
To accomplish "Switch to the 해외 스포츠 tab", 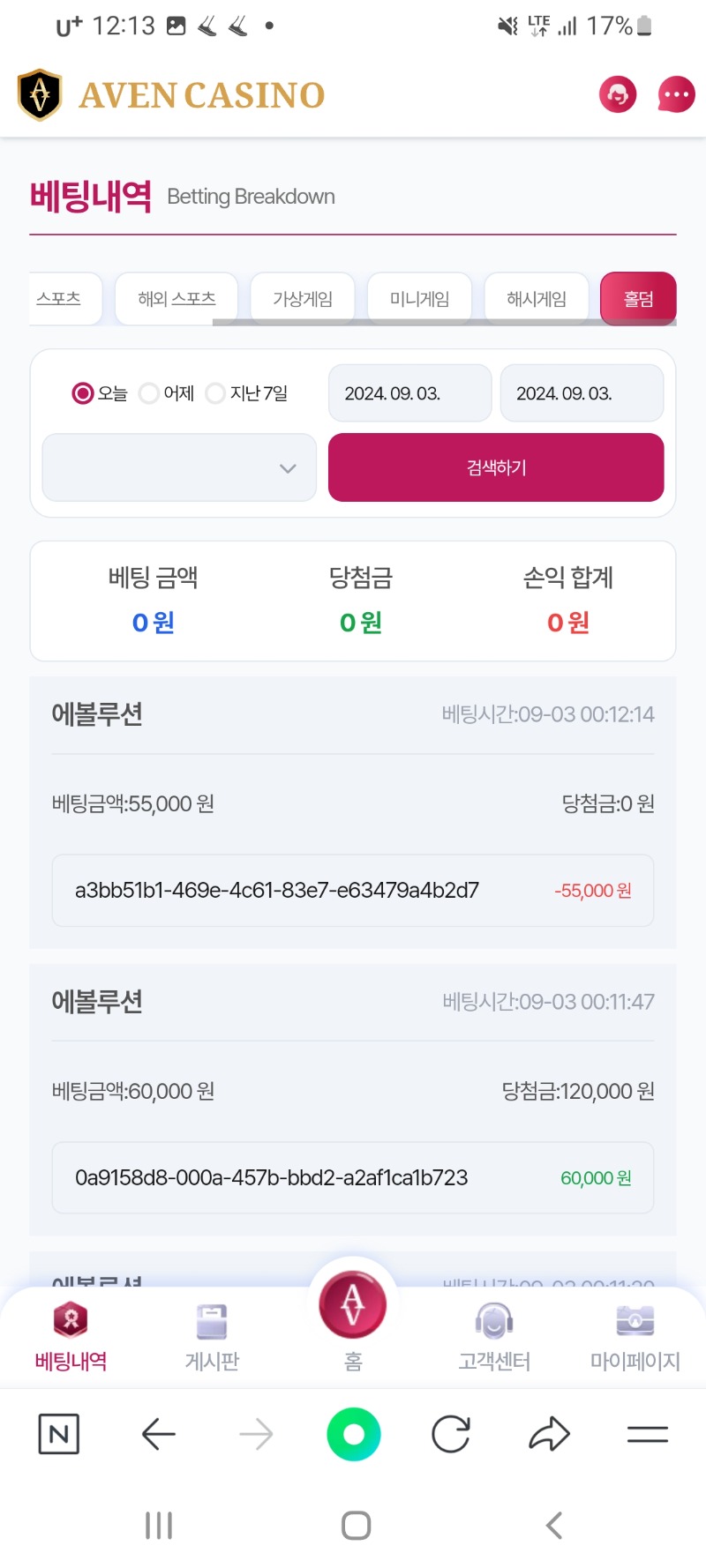I will pyautogui.click(x=176, y=299).
